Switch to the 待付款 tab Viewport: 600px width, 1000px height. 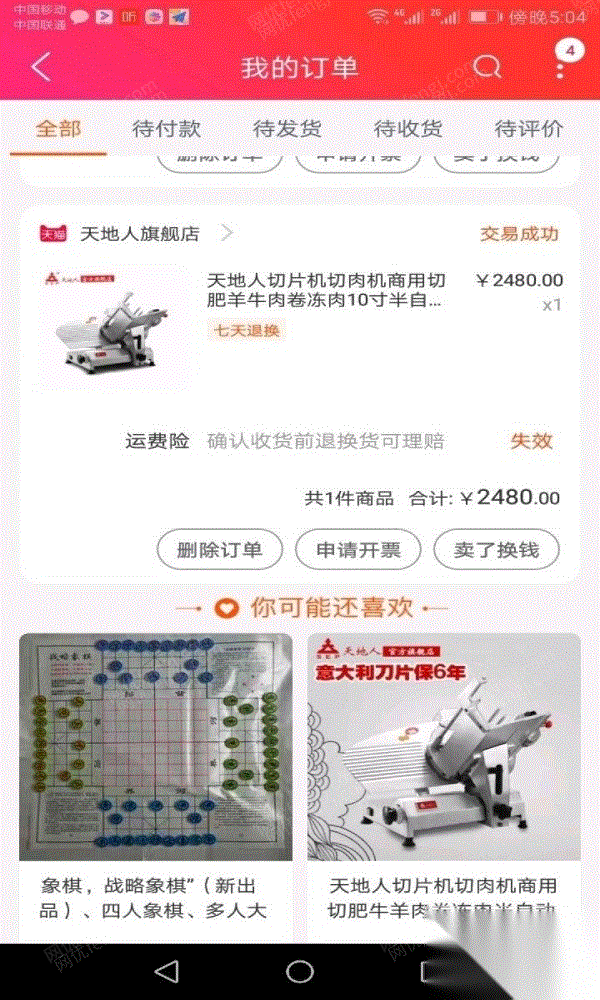[x=167, y=129]
